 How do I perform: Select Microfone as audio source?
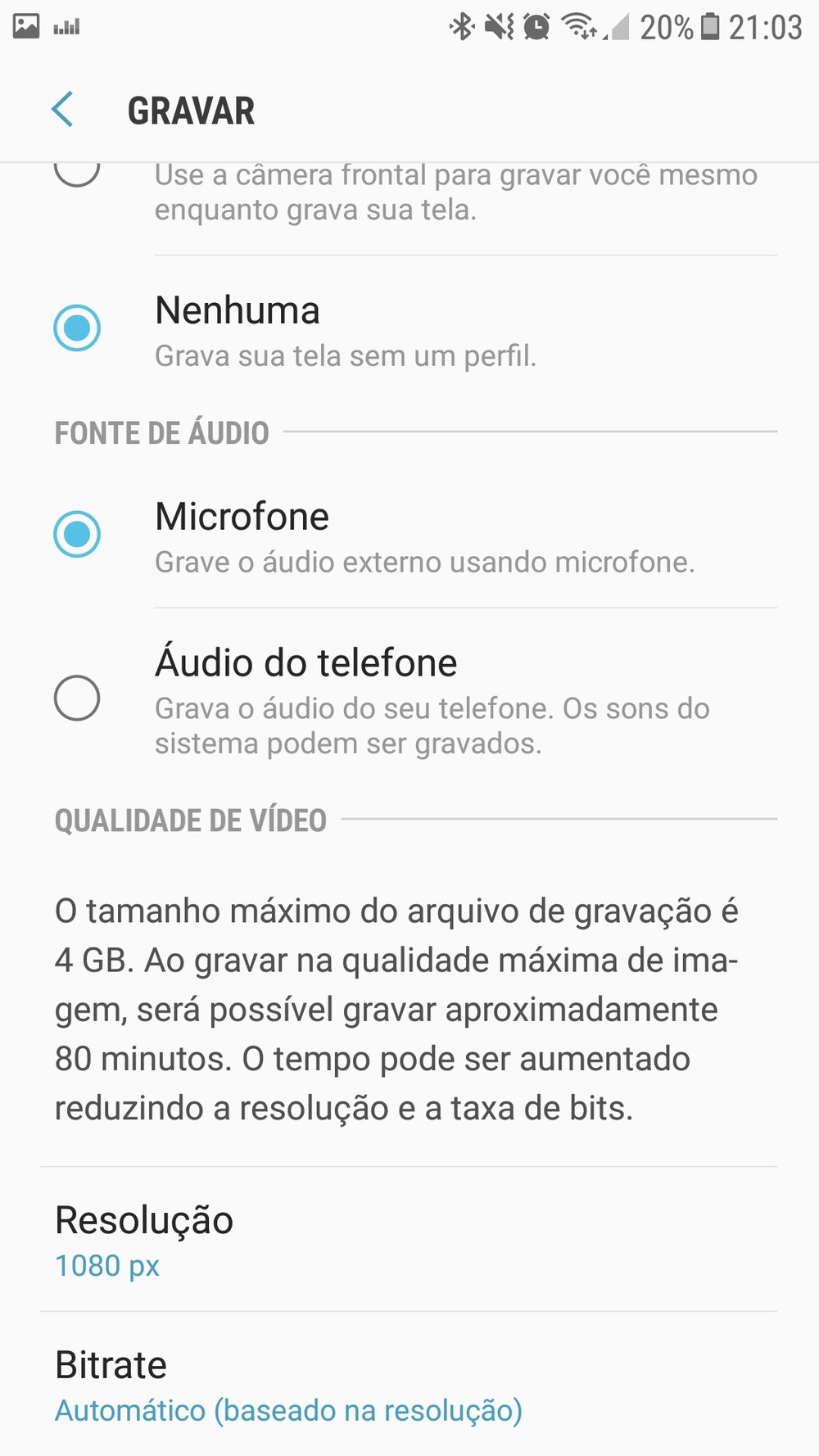77,535
